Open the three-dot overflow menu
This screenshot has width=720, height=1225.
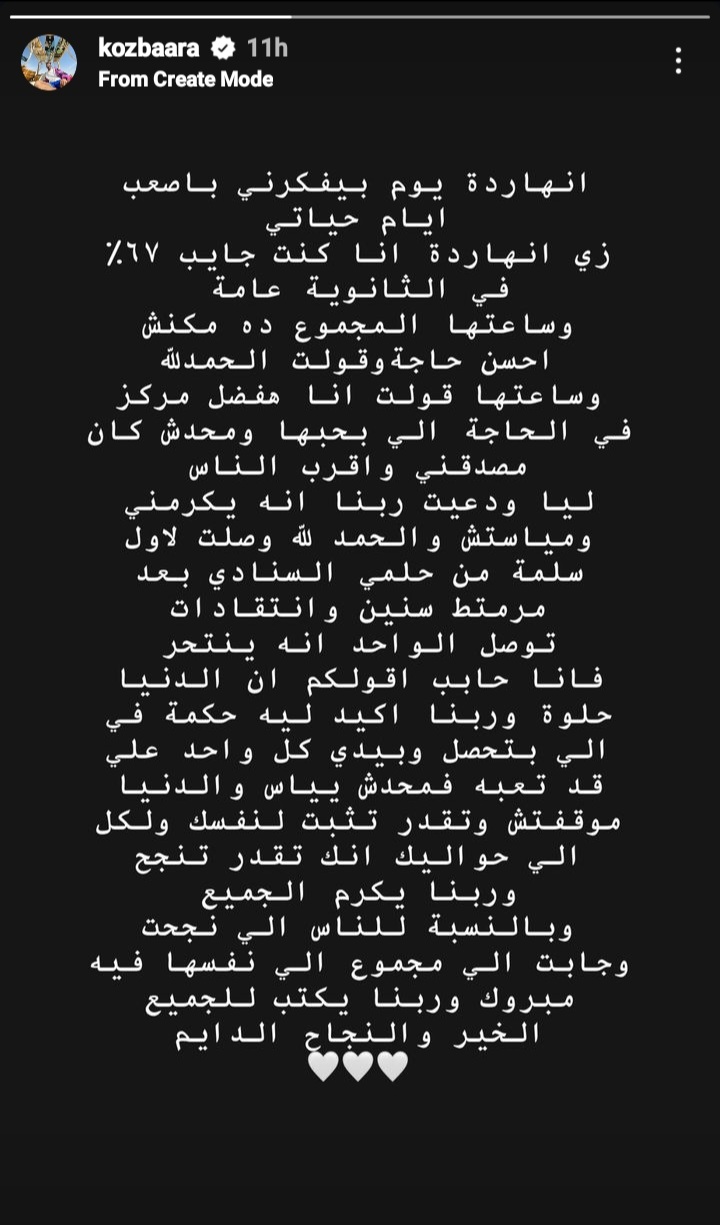(x=678, y=62)
